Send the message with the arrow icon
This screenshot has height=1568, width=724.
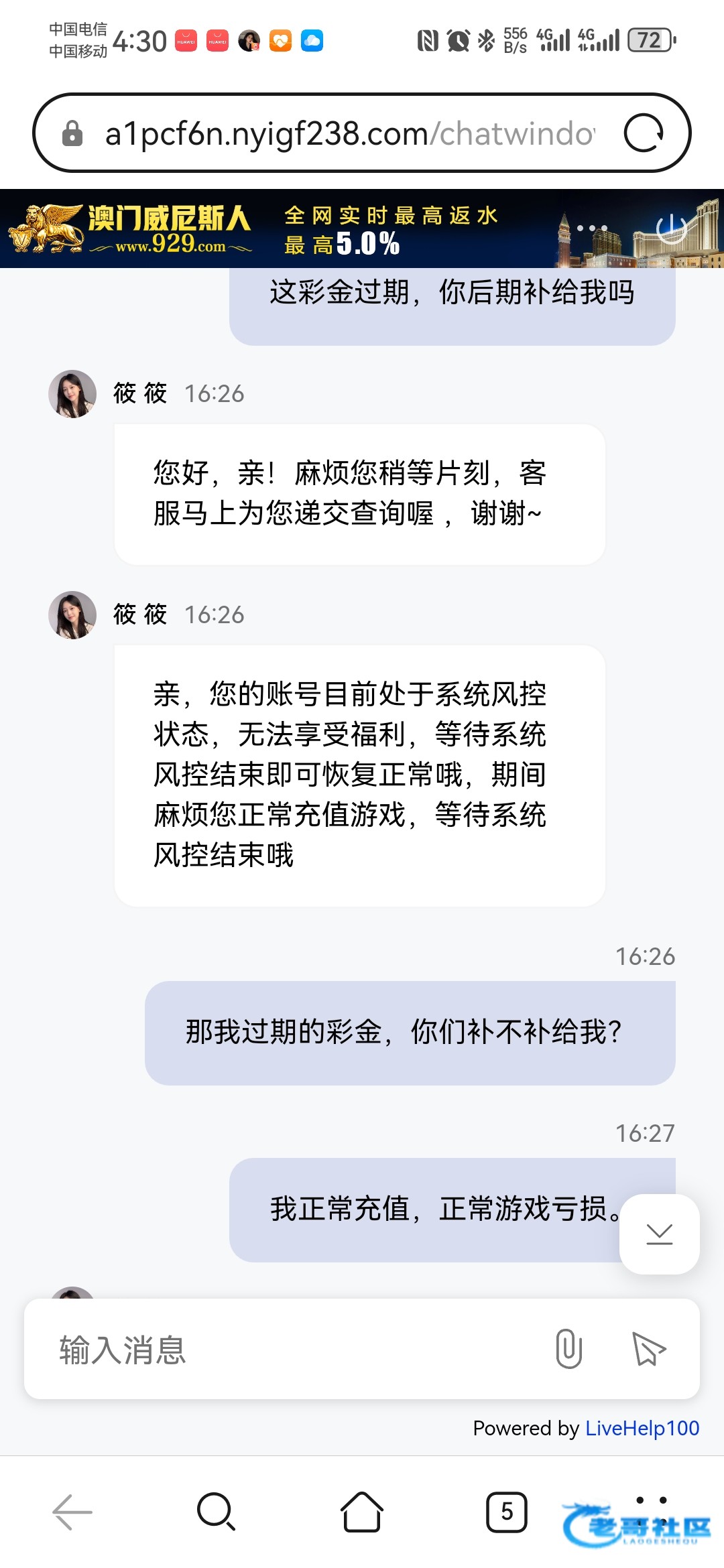[x=648, y=1349]
